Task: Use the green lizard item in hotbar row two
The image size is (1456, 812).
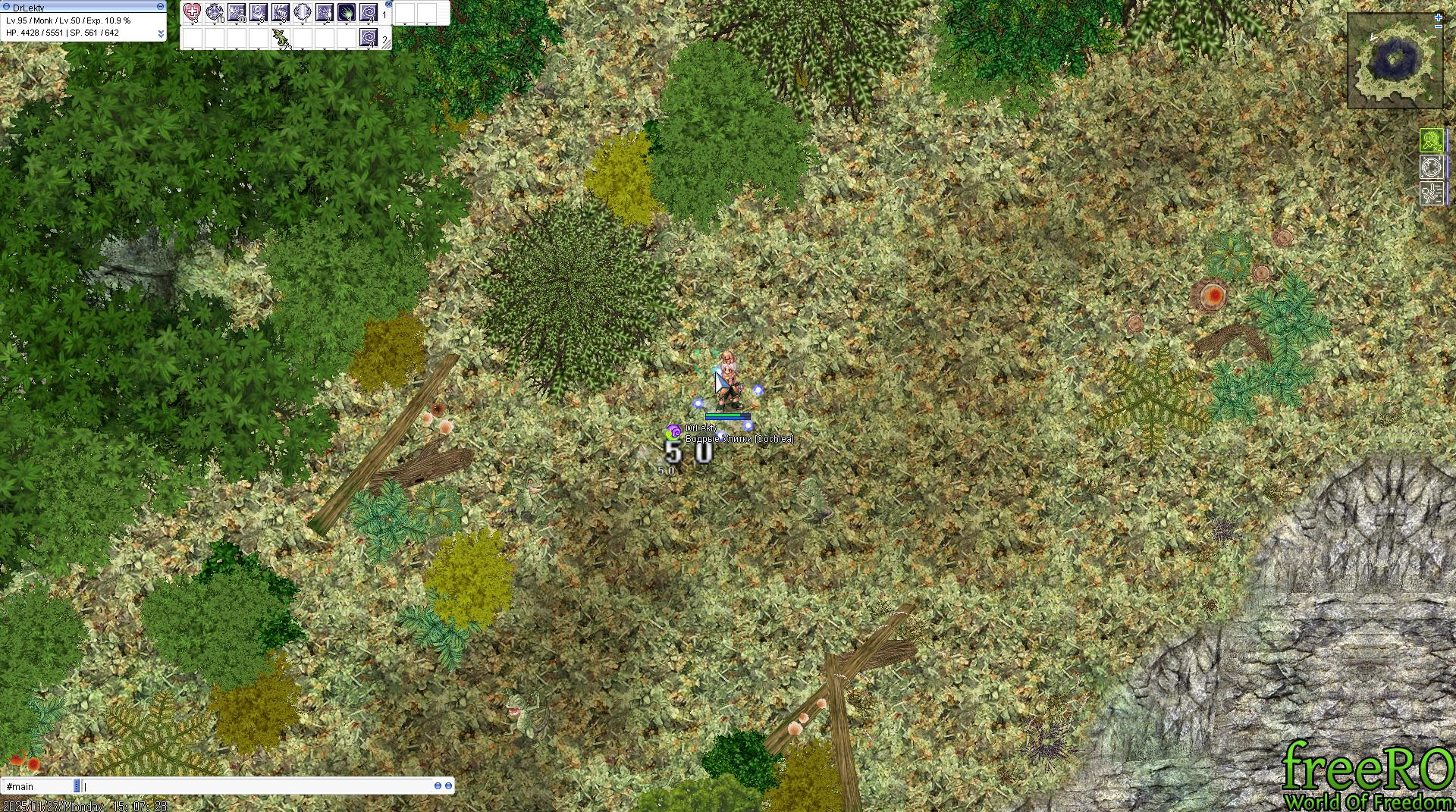Action: (x=280, y=37)
